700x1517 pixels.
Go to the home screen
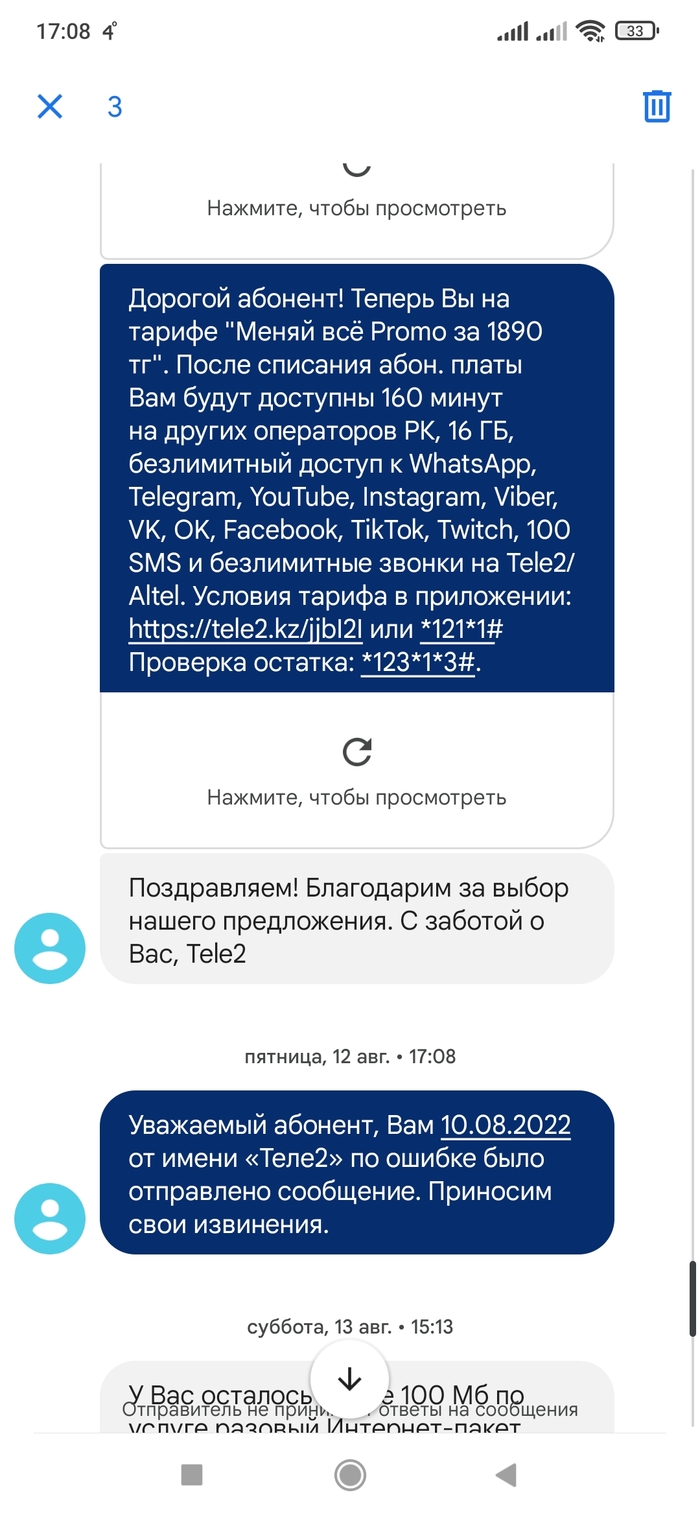coord(350,1474)
